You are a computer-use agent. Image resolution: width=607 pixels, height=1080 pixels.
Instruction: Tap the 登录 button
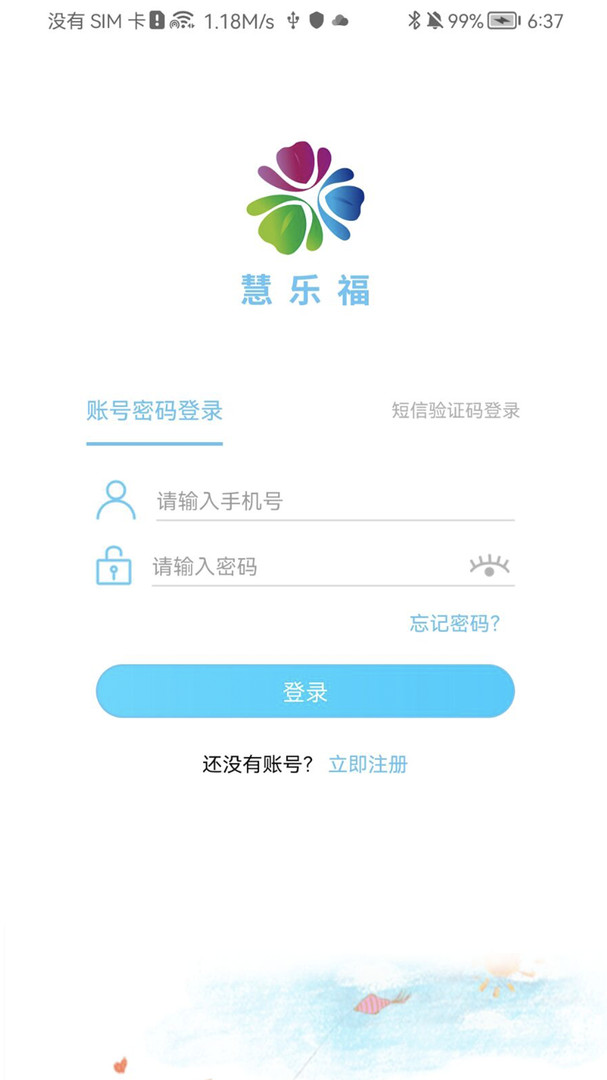click(x=305, y=691)
